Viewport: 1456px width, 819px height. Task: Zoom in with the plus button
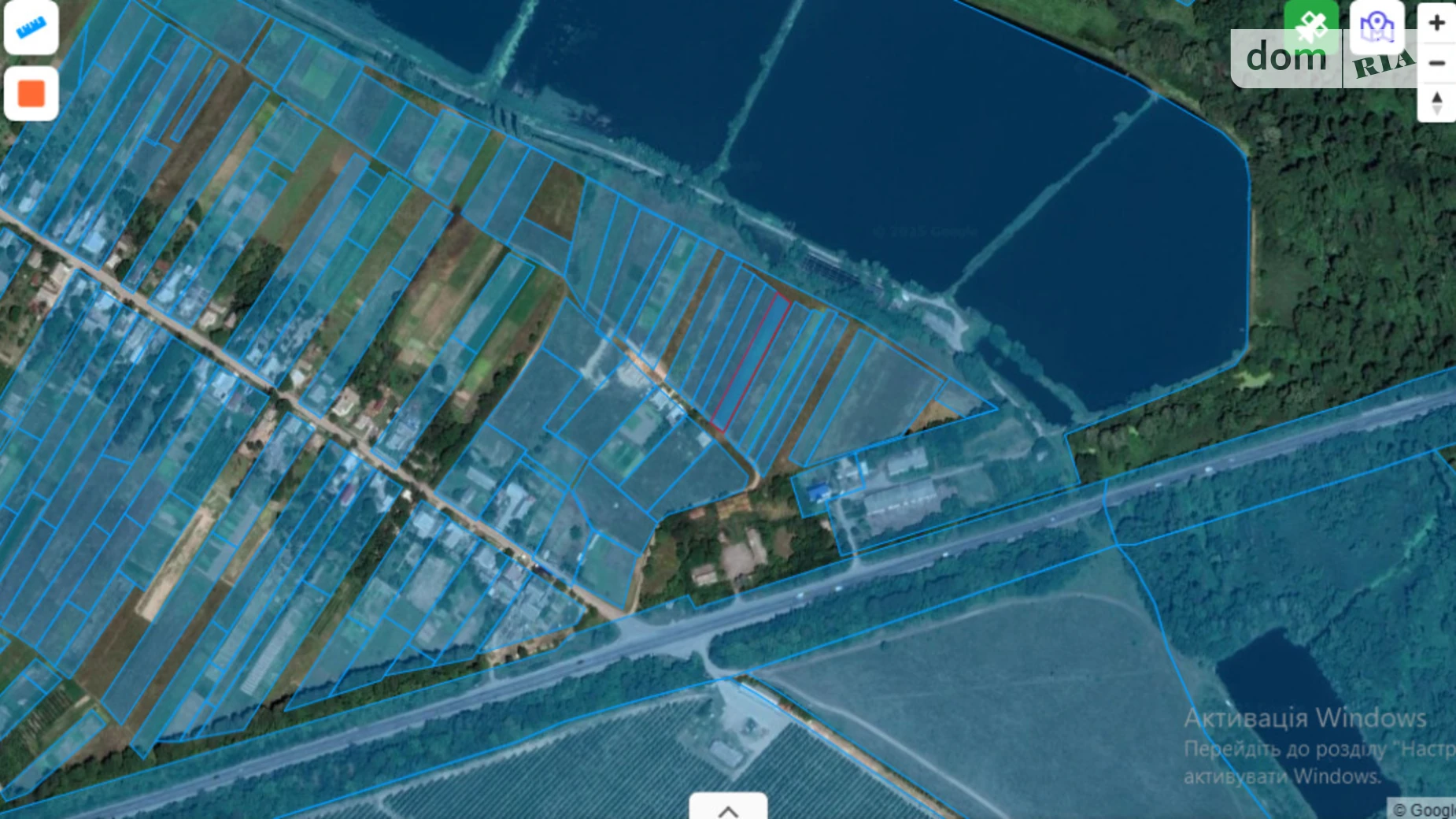[x=1436, y=23]
